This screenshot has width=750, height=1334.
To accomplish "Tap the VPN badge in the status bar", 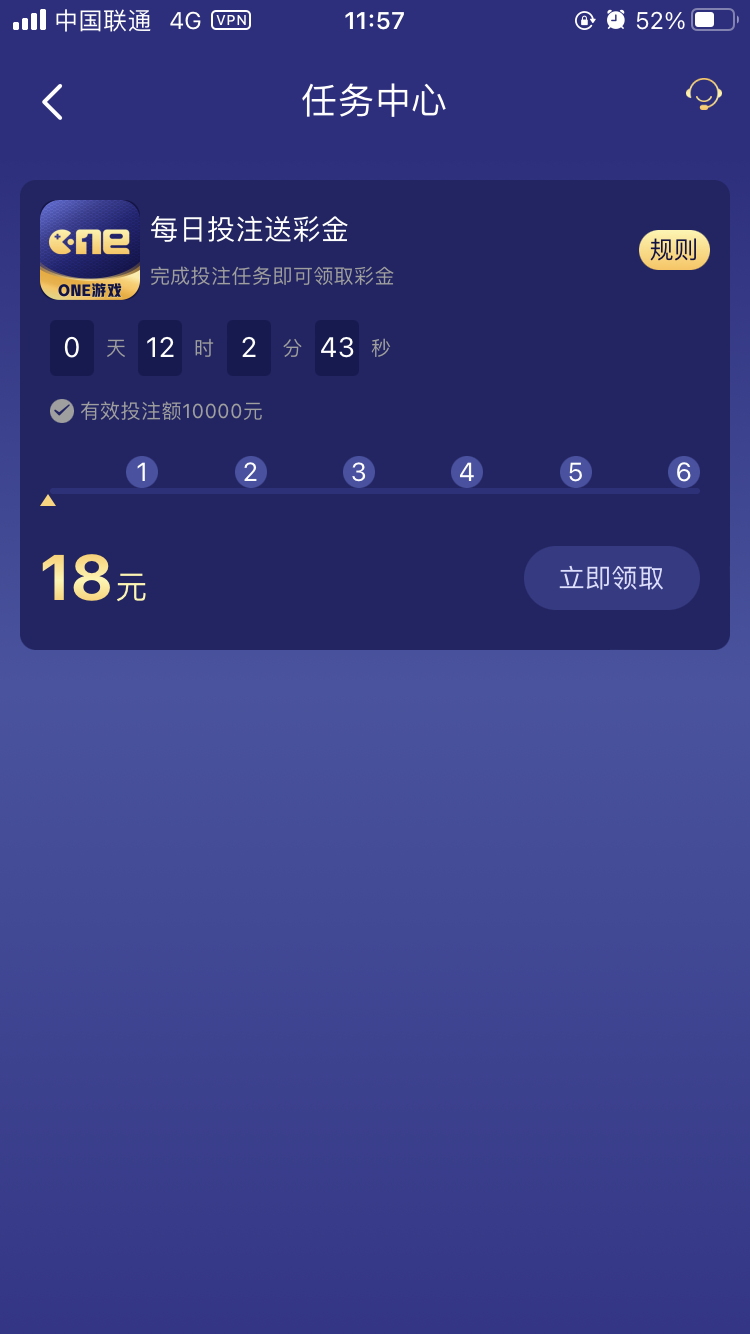I will pos(230,20).
